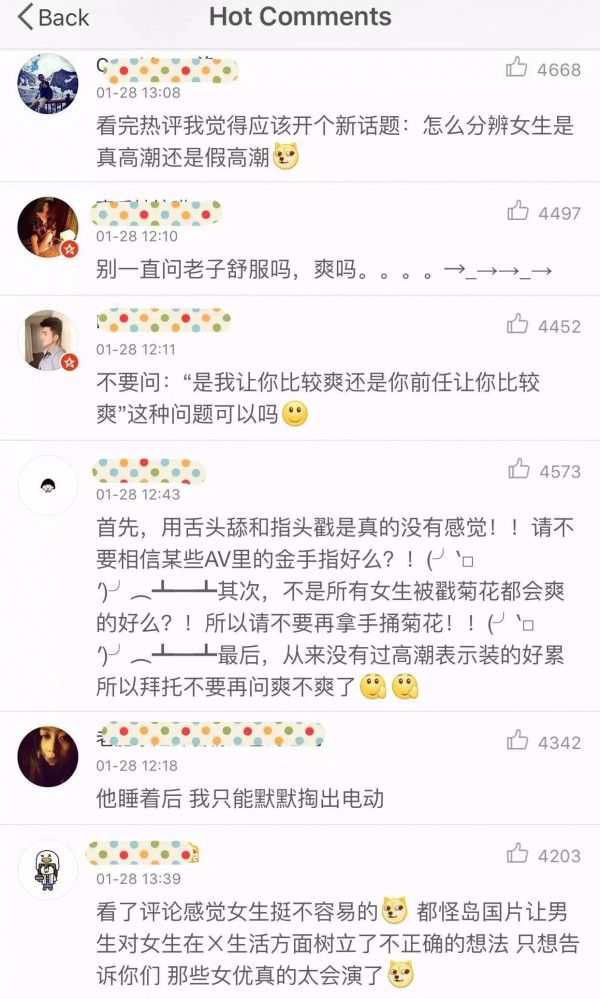The height and width of the screenshot is (999, 600).
Task: Open avatar of the 01-28 12:10 commenter
Action: pyautogui.click(x=48, y=227)
